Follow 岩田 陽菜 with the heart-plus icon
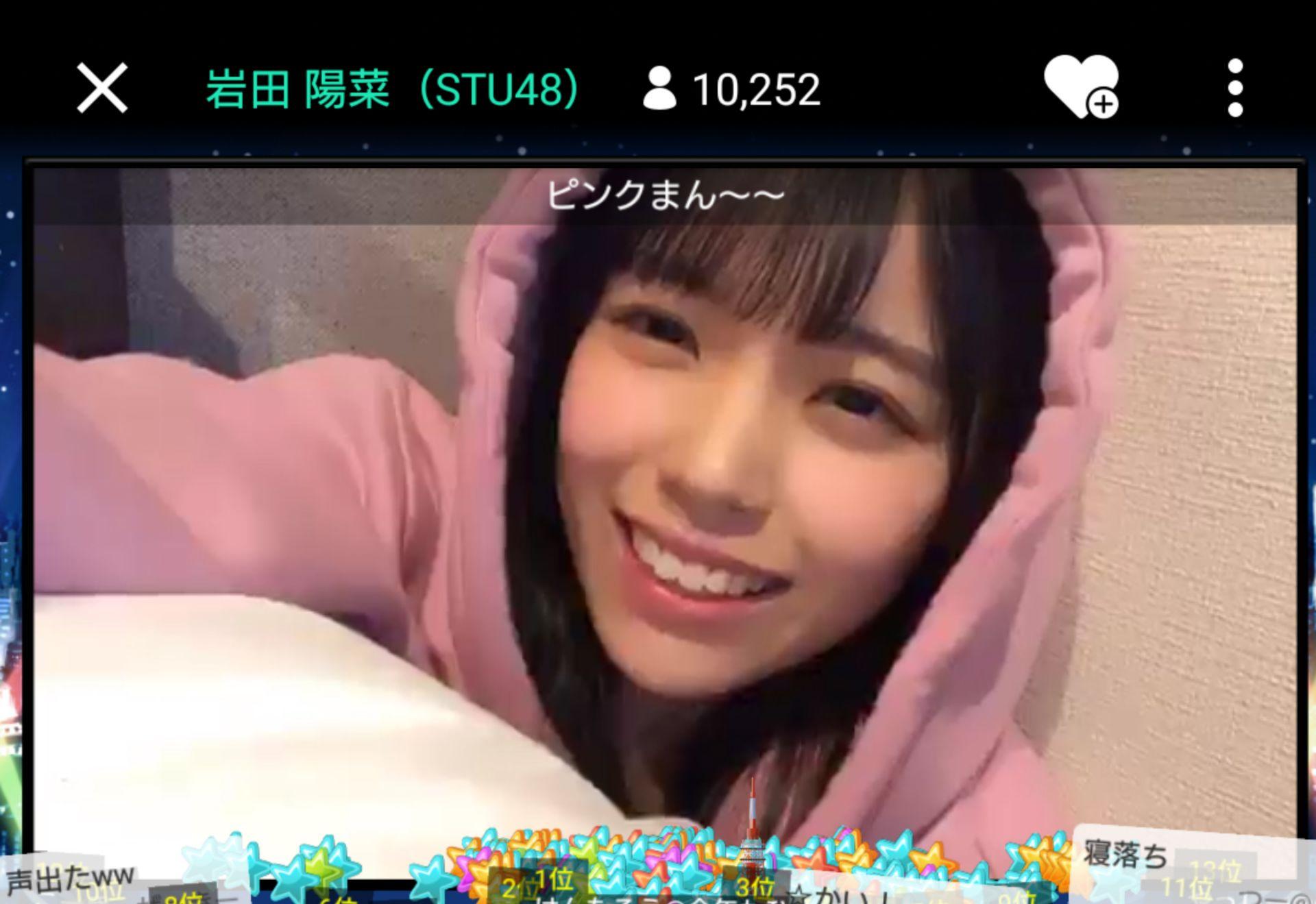Viewport: 1316px width, 904px height. [x=1081, y=86]
